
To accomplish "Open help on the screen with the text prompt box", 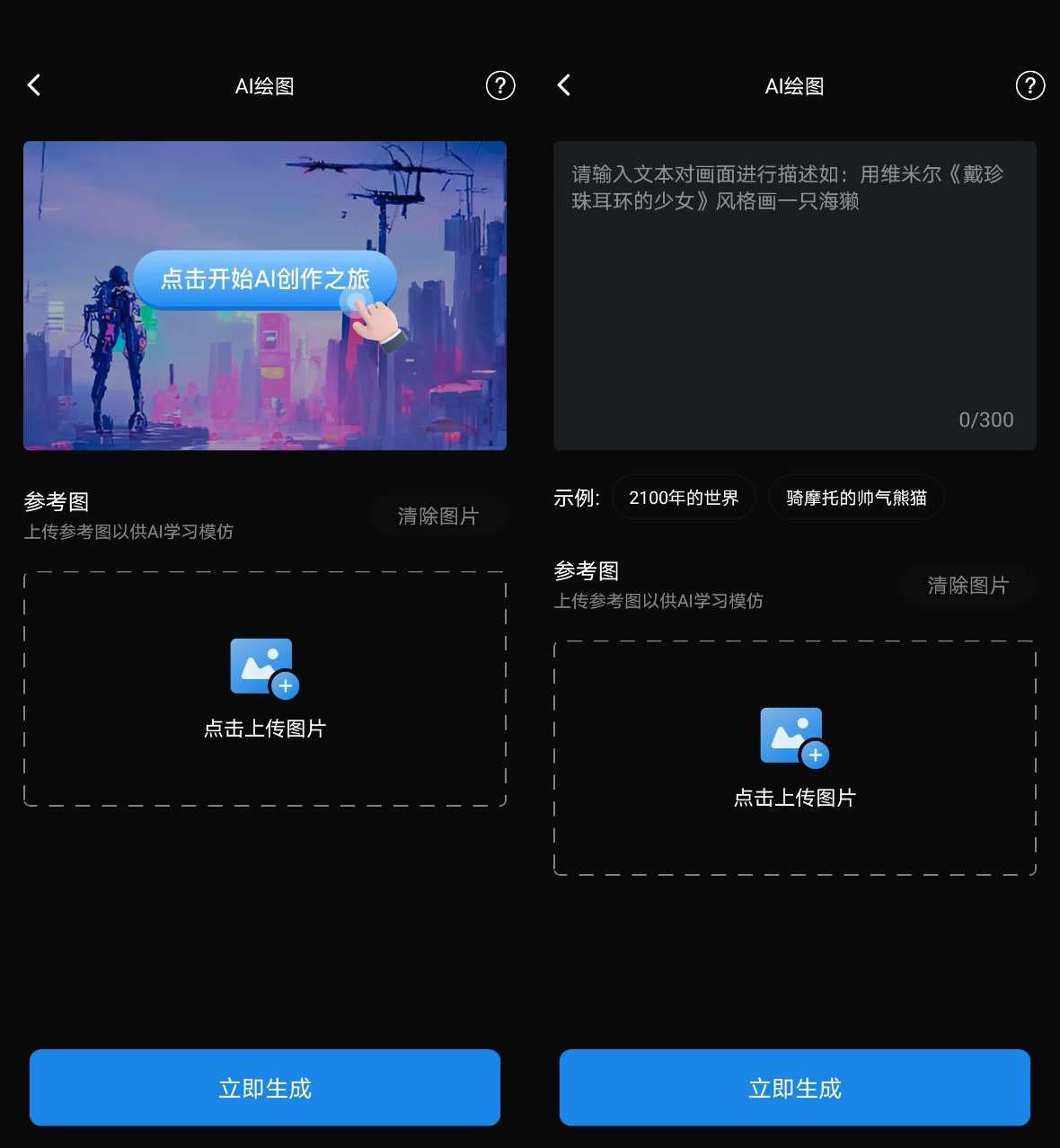I will click(1029, 85).
